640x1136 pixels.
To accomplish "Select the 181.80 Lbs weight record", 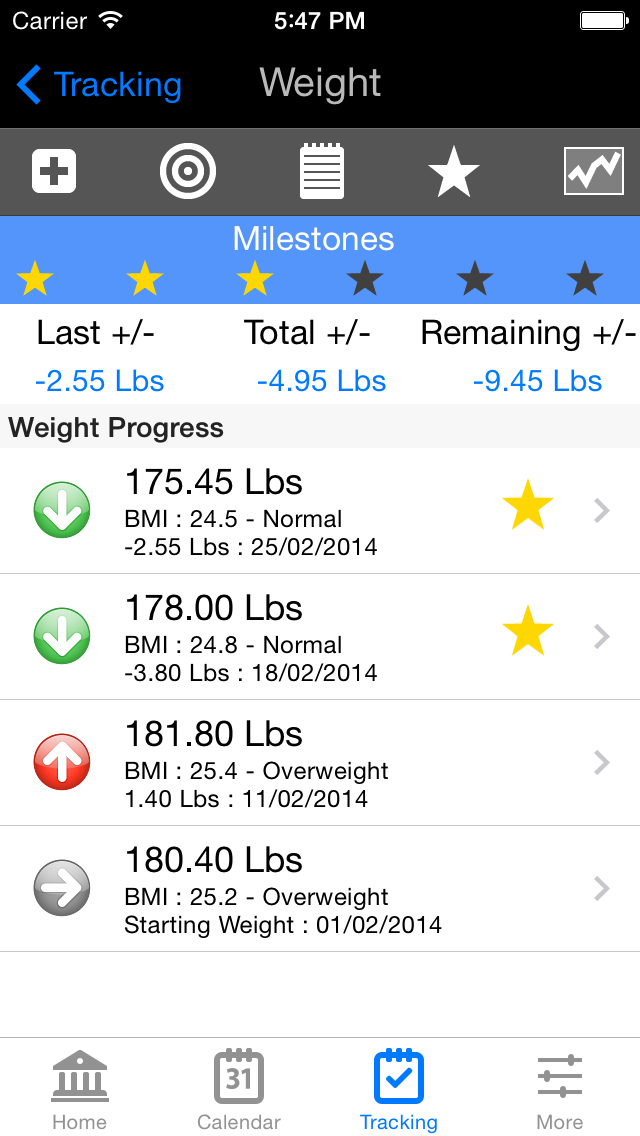I will point(320,762).
